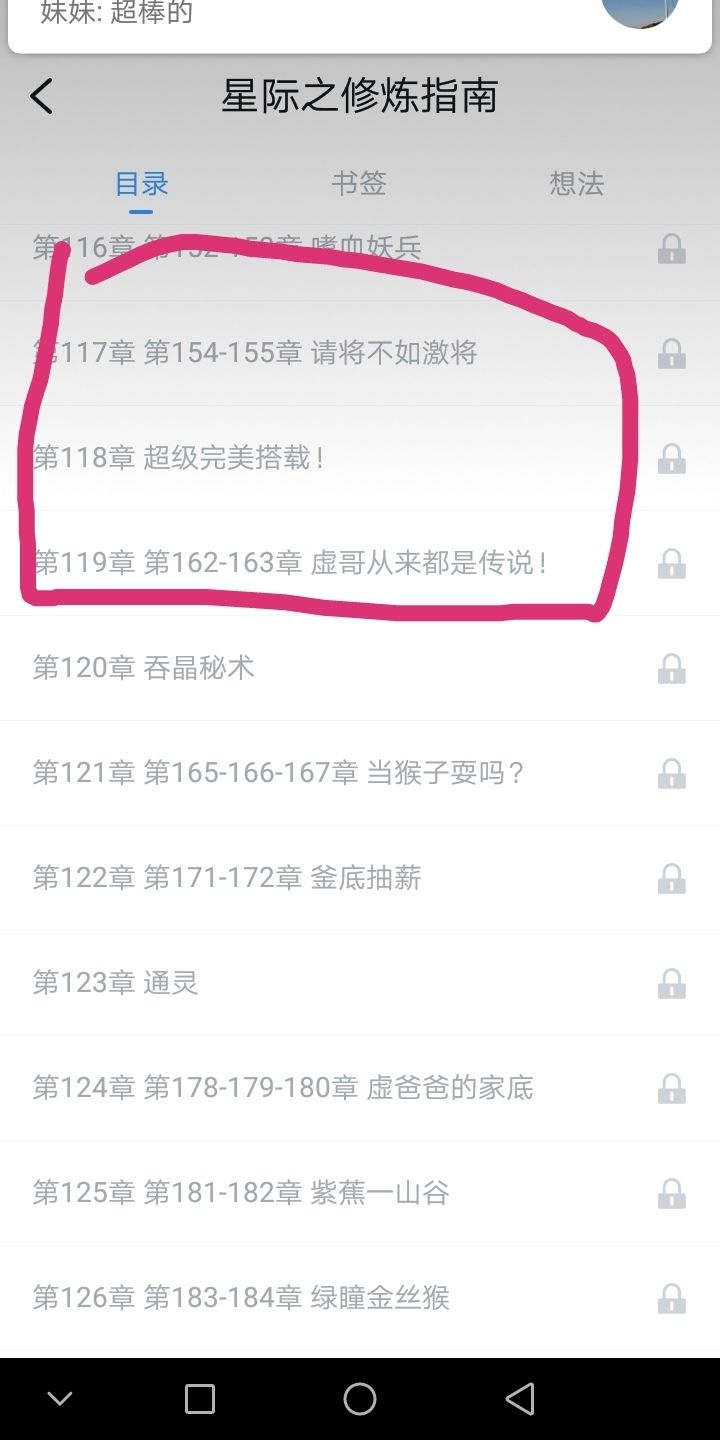Open chapter 第125章 紫蕉一山谷

tap(241, 1193)
